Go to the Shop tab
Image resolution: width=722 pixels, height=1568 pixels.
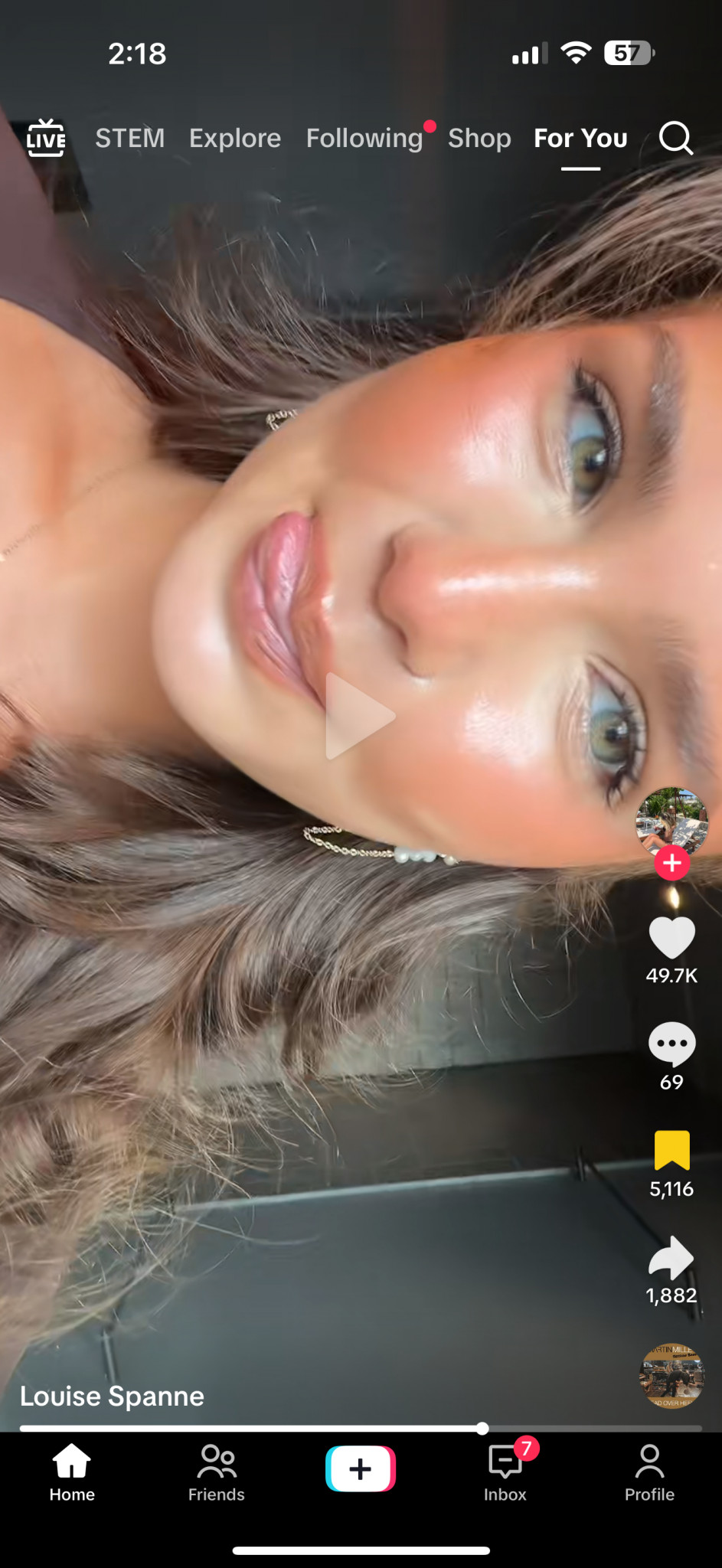479,138
